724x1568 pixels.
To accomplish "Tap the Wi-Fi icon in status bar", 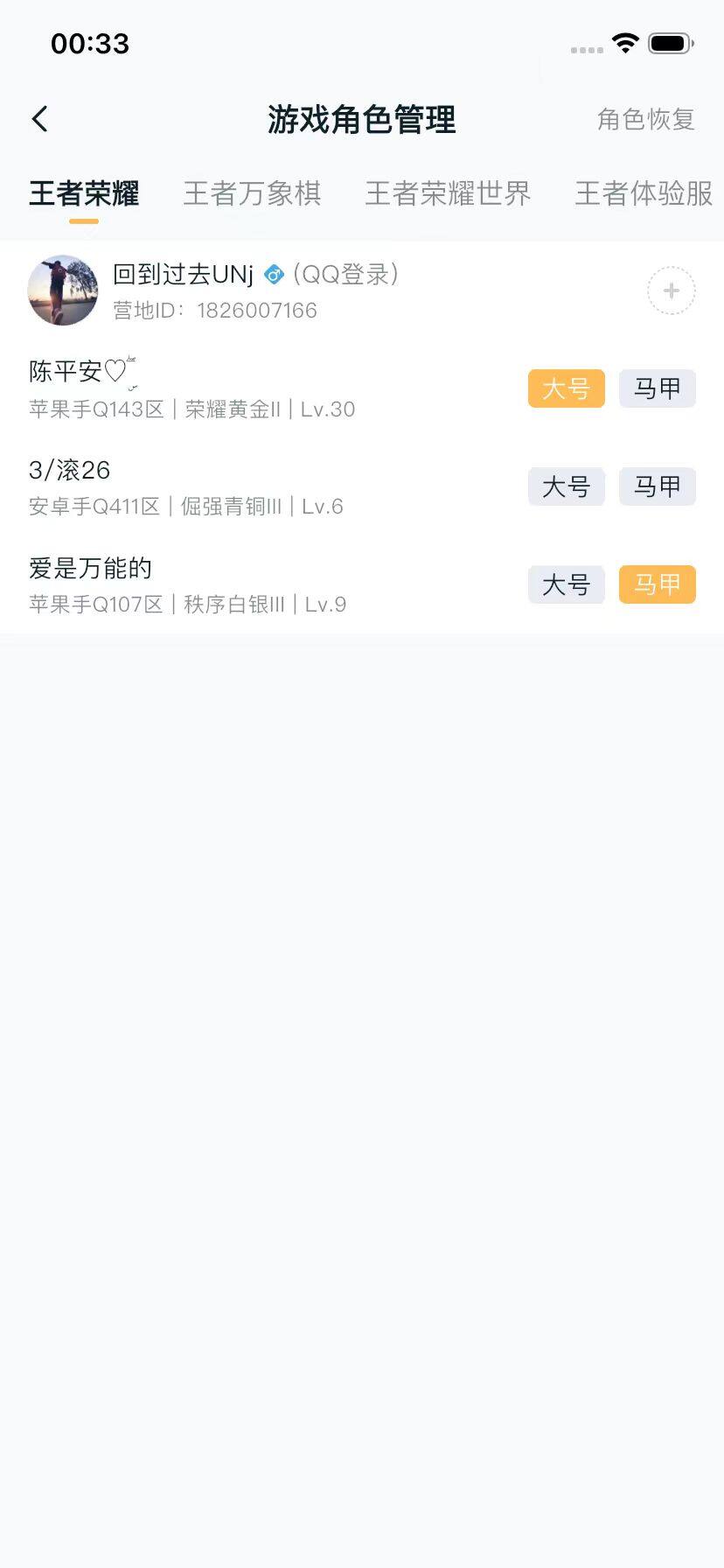I will point(624,42).
